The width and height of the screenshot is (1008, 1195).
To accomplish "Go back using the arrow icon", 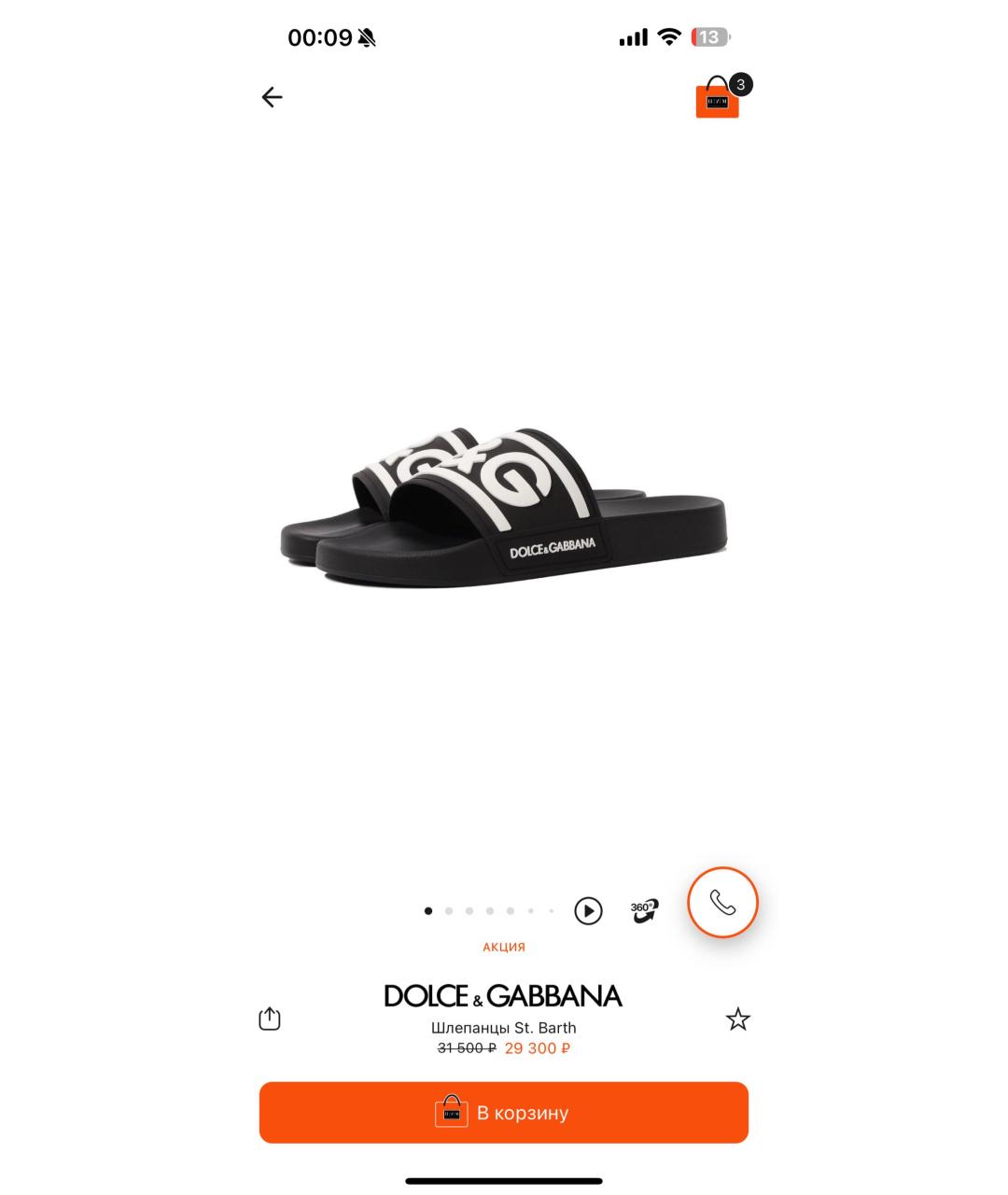I will coord(272,97).
